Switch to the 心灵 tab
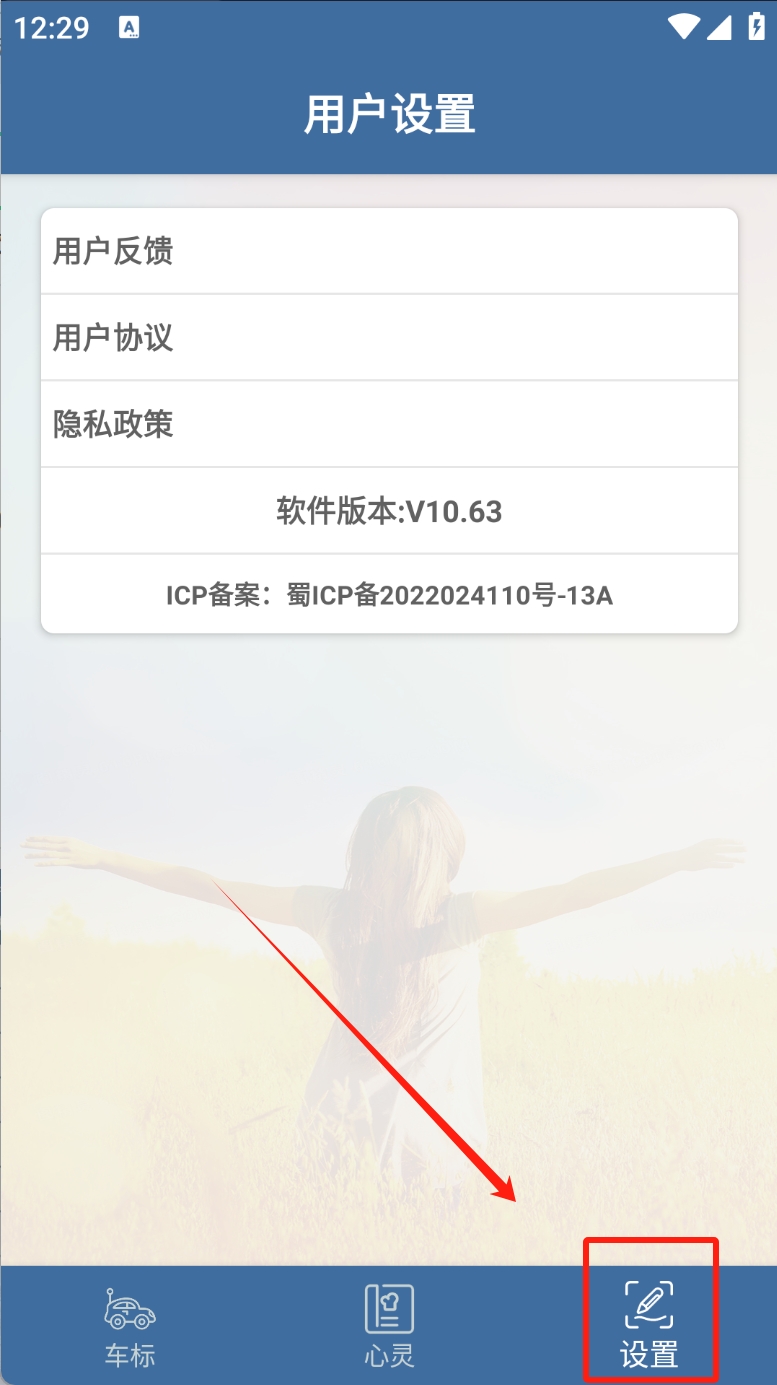 pyautogui.click(x=389, y=1326)
